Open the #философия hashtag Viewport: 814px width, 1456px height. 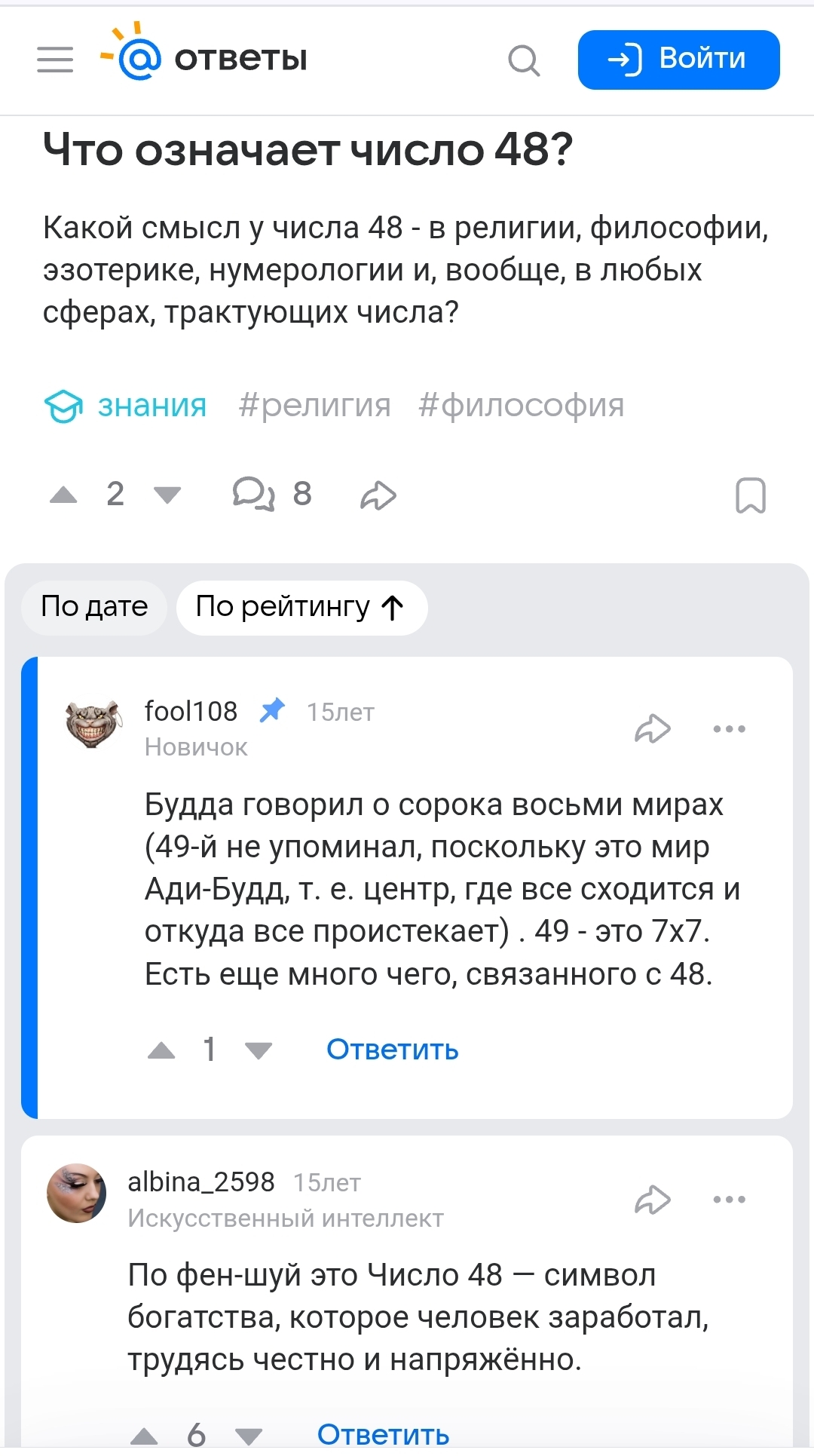pyautogui.click(x=521, y=406)
